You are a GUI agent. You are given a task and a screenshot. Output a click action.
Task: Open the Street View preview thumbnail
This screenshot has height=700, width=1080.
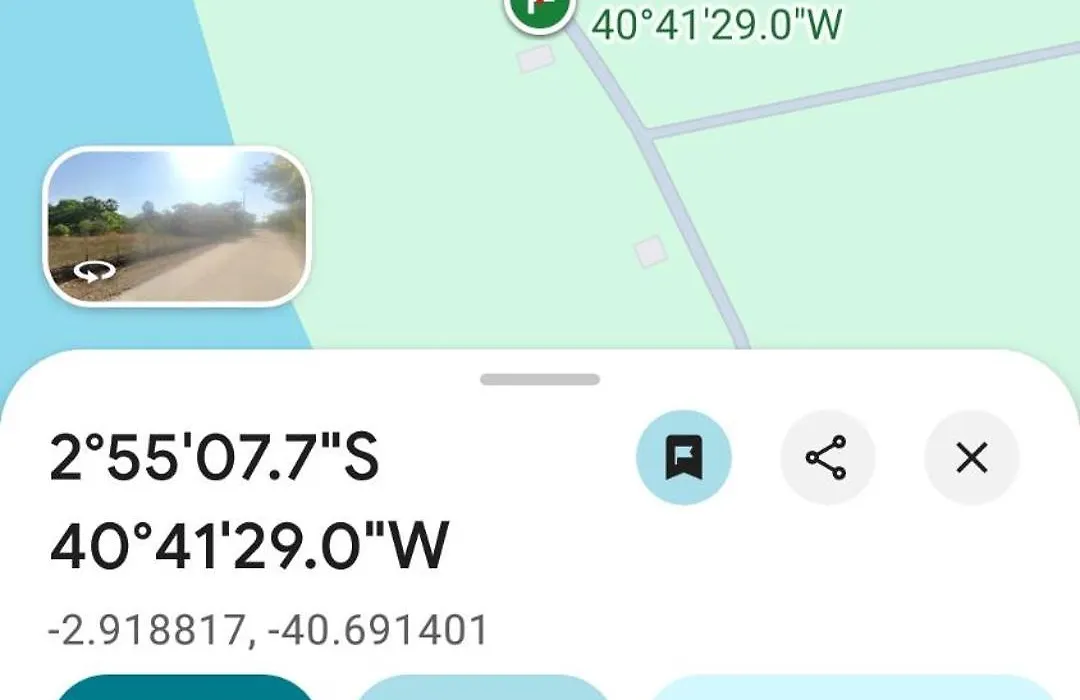[177, 226]
